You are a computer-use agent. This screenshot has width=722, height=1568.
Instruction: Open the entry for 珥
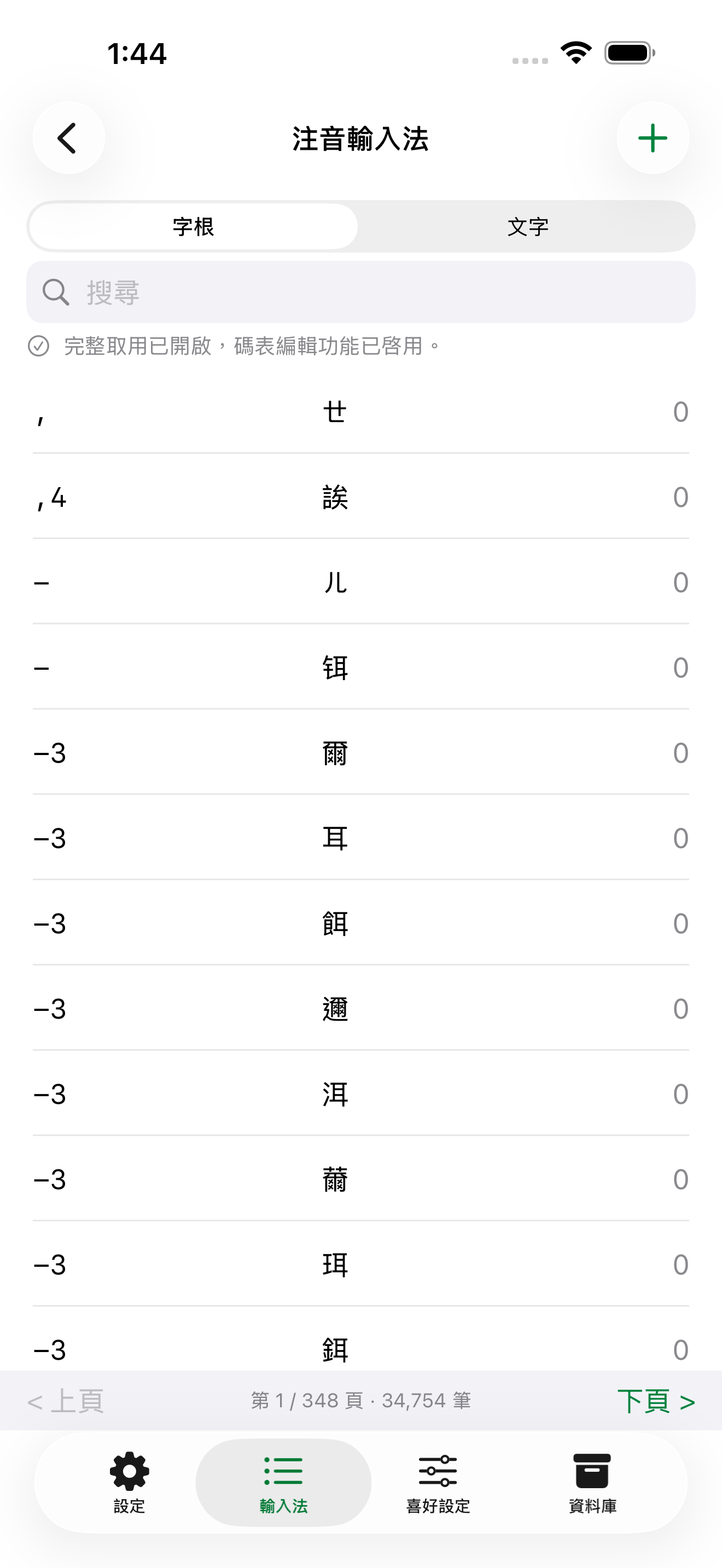361,1263
